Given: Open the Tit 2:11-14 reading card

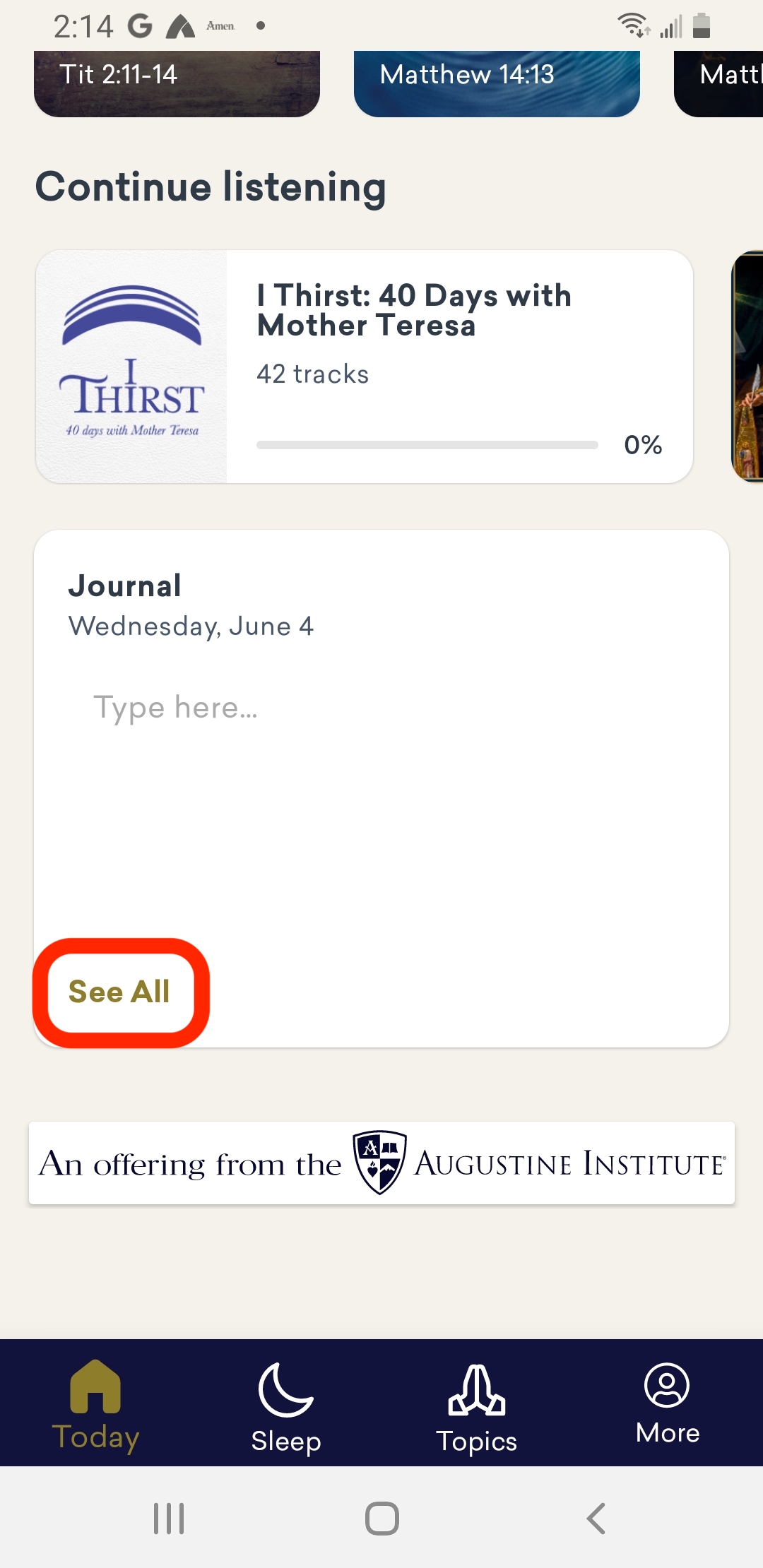Looking at the screenshot, I should pos(177,82).
